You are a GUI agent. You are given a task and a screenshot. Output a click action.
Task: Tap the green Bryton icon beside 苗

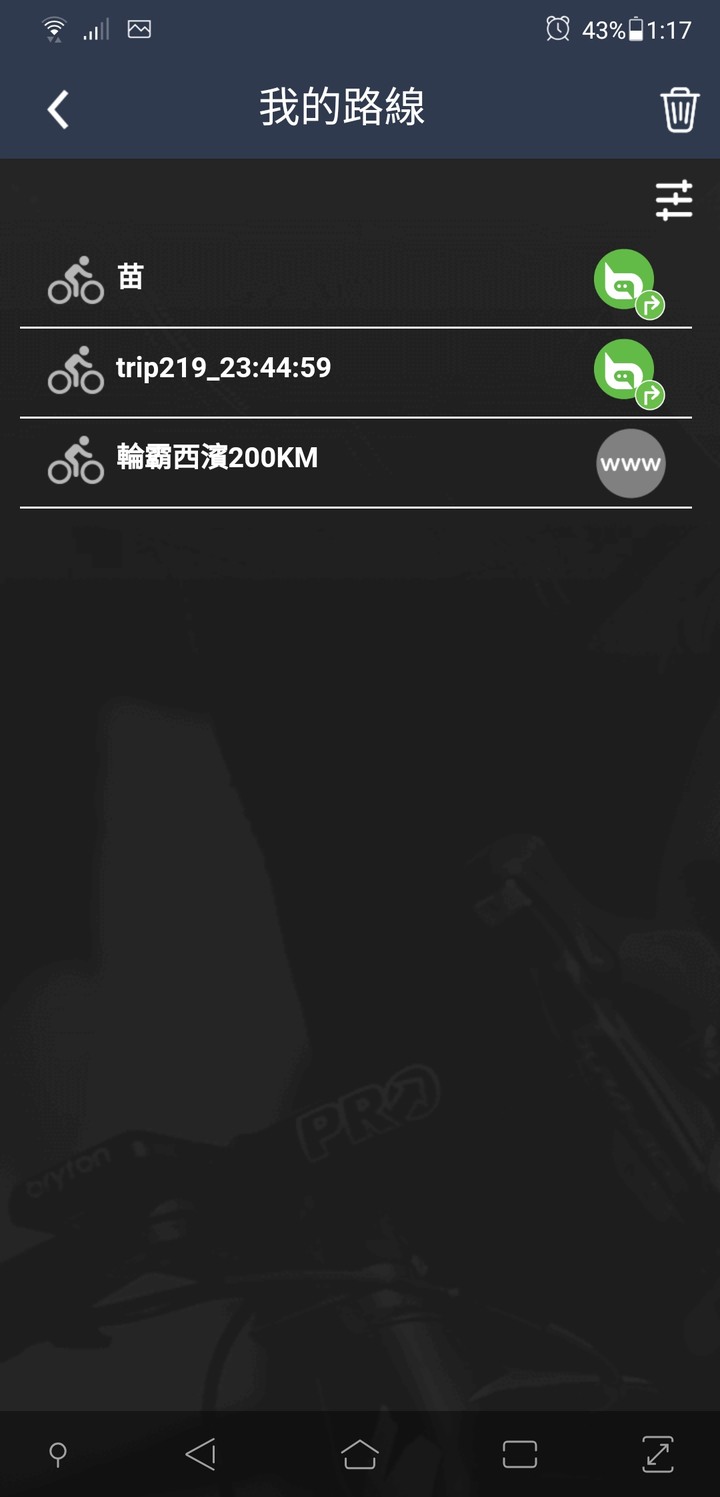(x=628, y=283)
